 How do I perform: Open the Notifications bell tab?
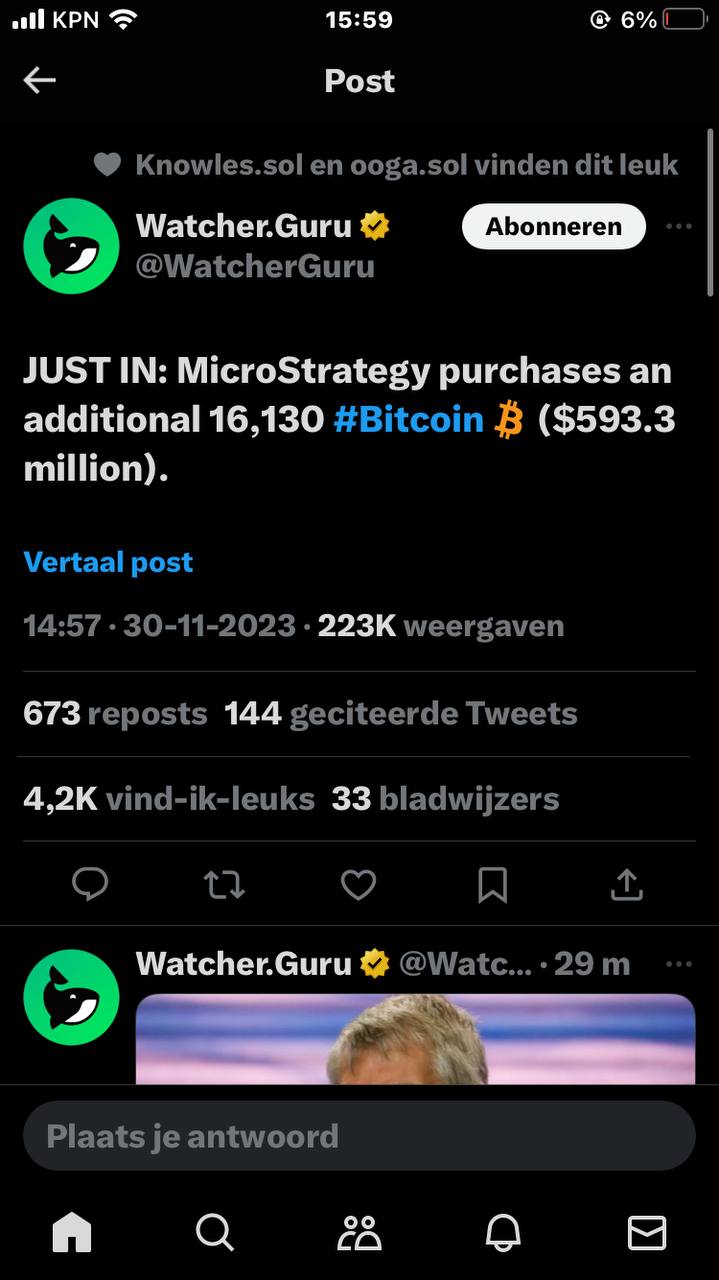point(503,1233)
